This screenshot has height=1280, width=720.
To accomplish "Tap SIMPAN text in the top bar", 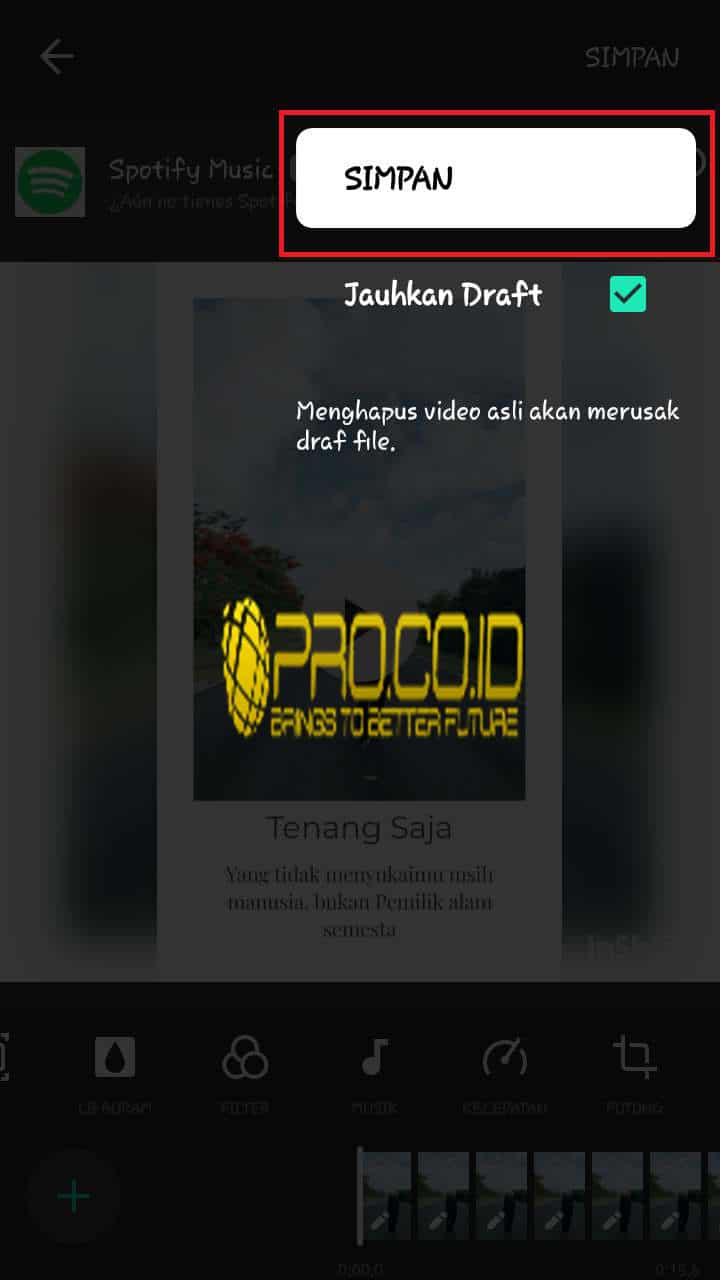I will pos(632,57).
